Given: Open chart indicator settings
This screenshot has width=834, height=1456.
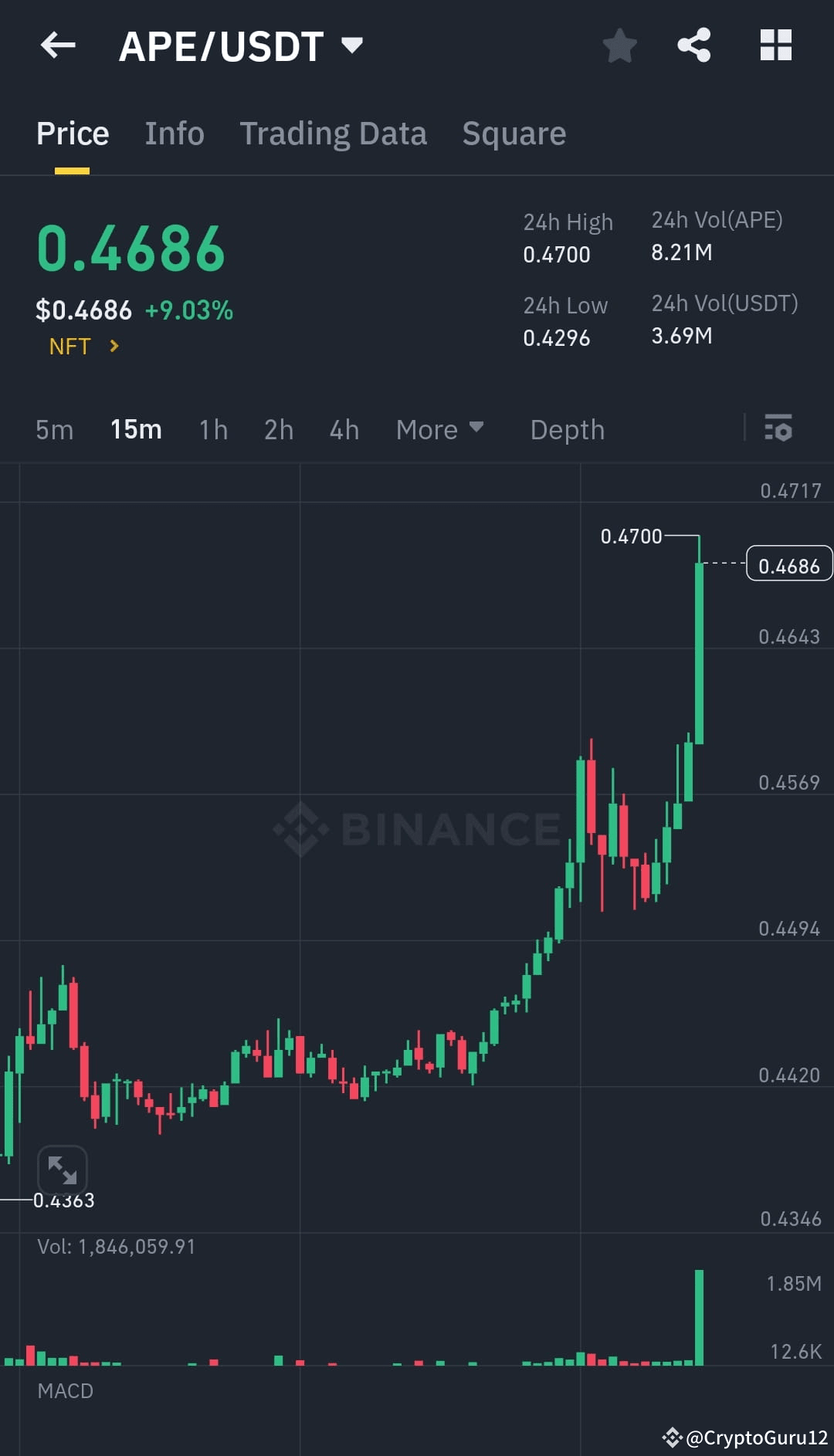Looking at the screenshot, I should 778,429.
